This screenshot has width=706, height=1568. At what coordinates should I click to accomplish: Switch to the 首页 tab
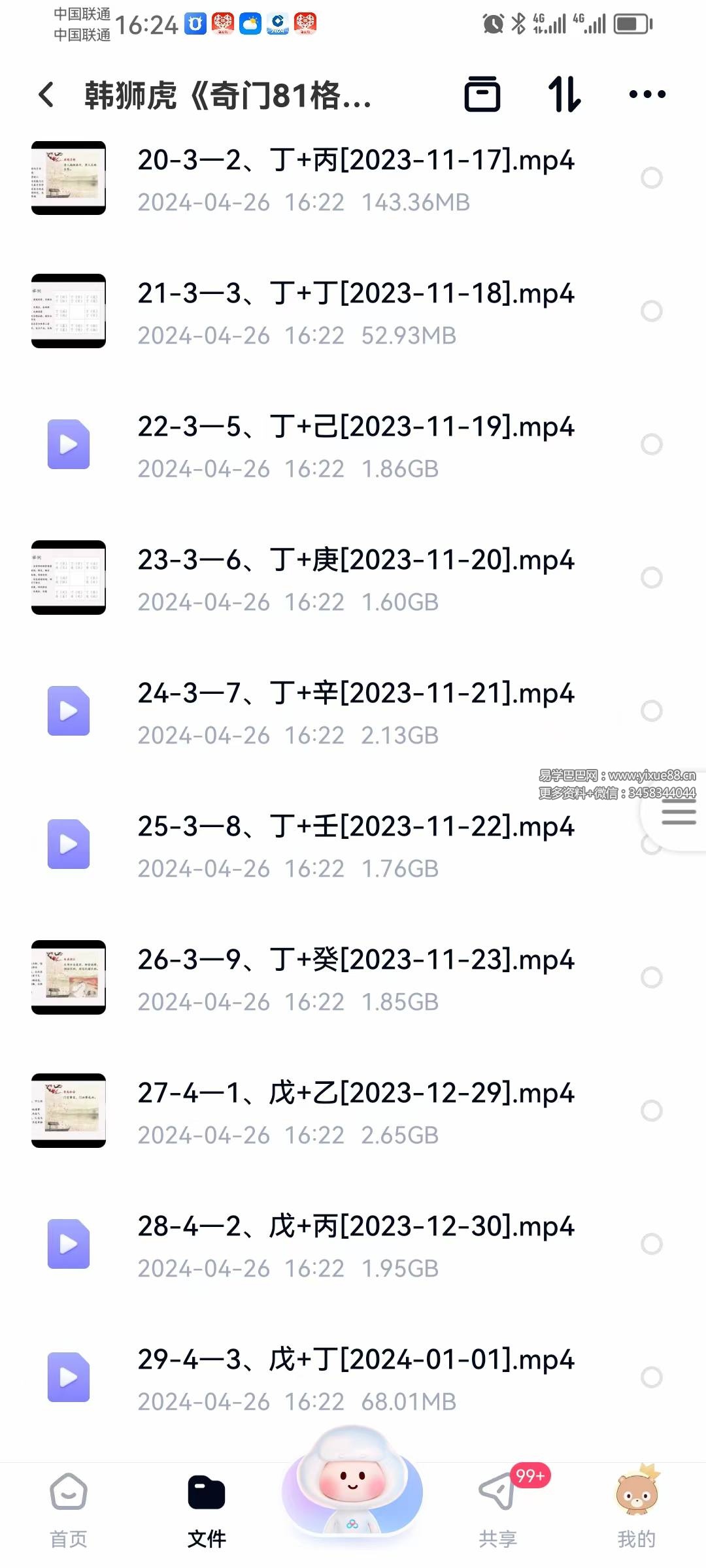click(69, 1509)
